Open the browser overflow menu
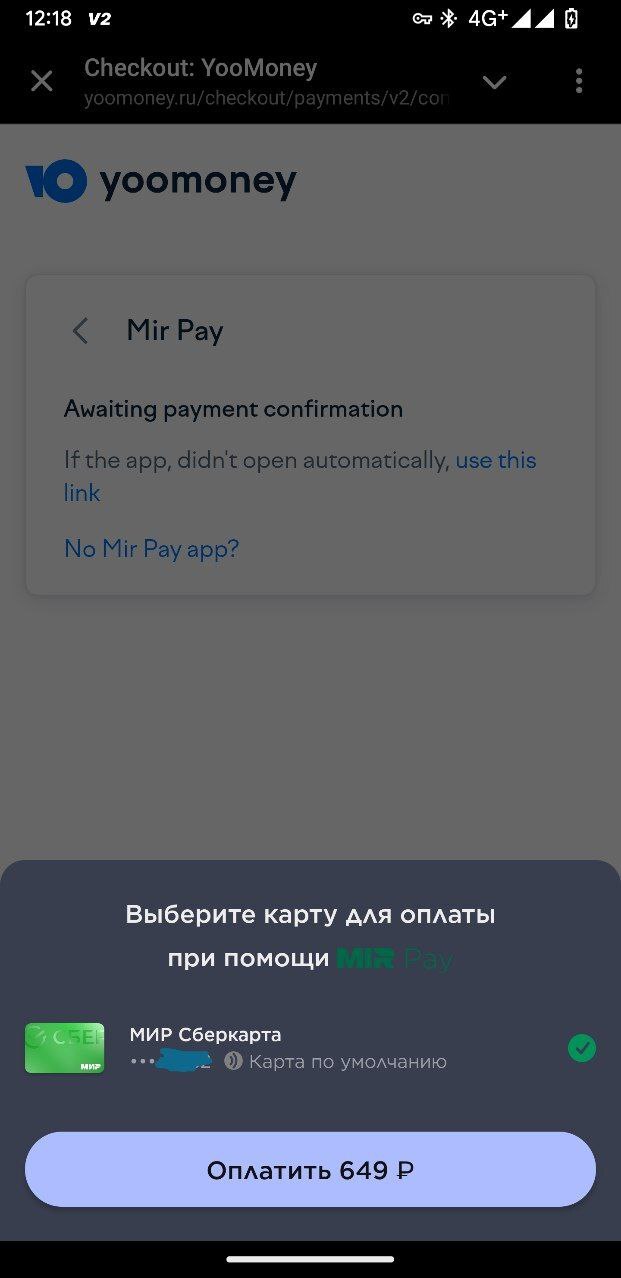This screenshot has height=1278, width=621. click(579, 81)
